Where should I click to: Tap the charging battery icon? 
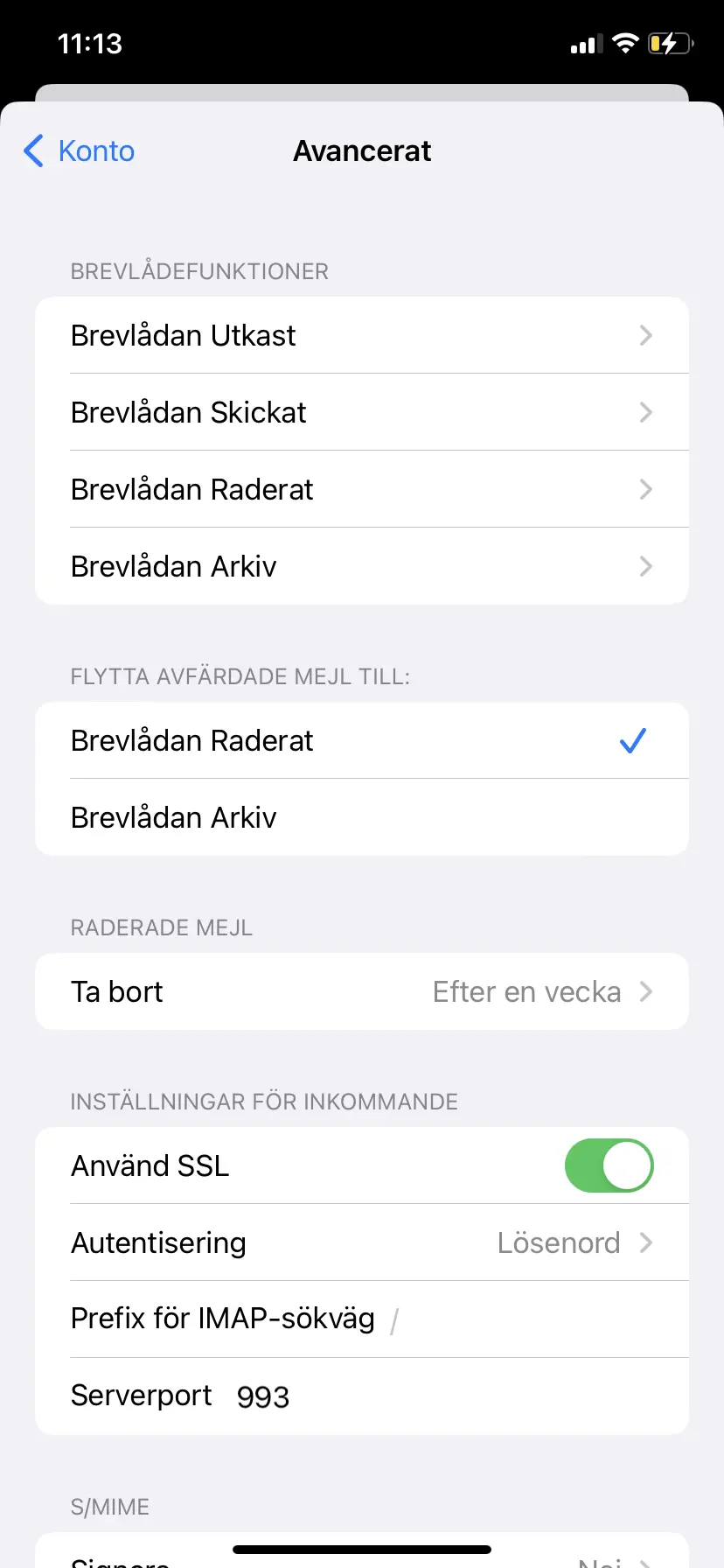pyautogui.click(x=670, y=43)
